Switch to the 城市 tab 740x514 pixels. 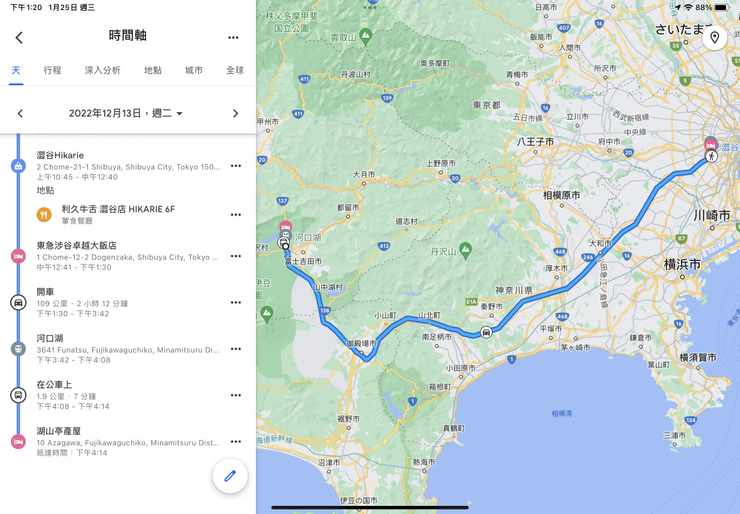click(193, 70)
